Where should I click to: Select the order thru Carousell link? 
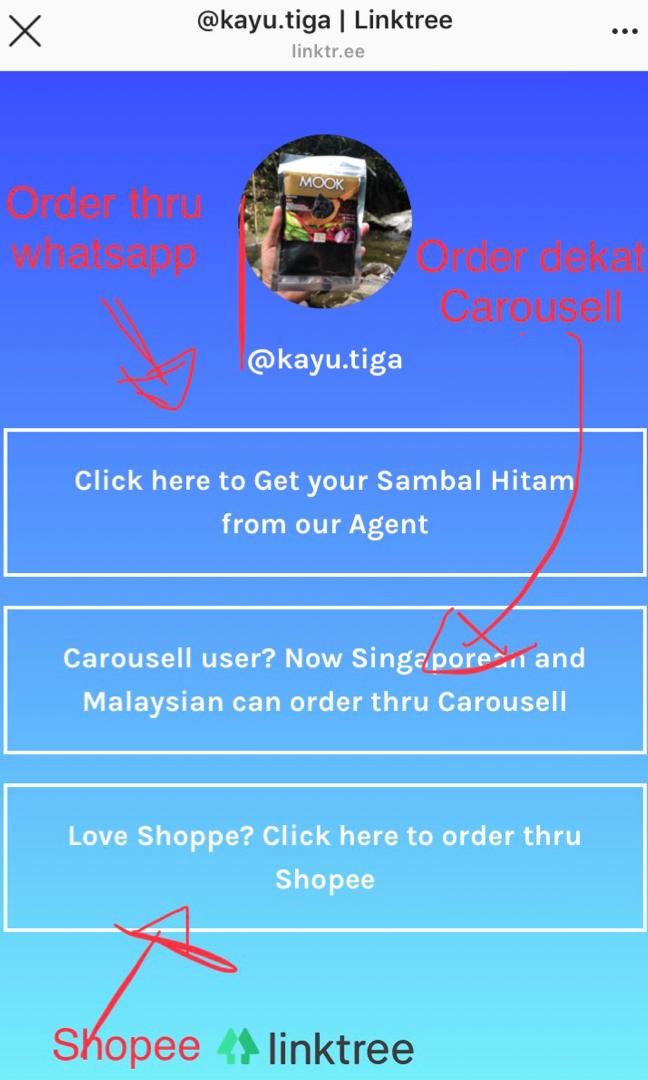[x=324, y=680]
